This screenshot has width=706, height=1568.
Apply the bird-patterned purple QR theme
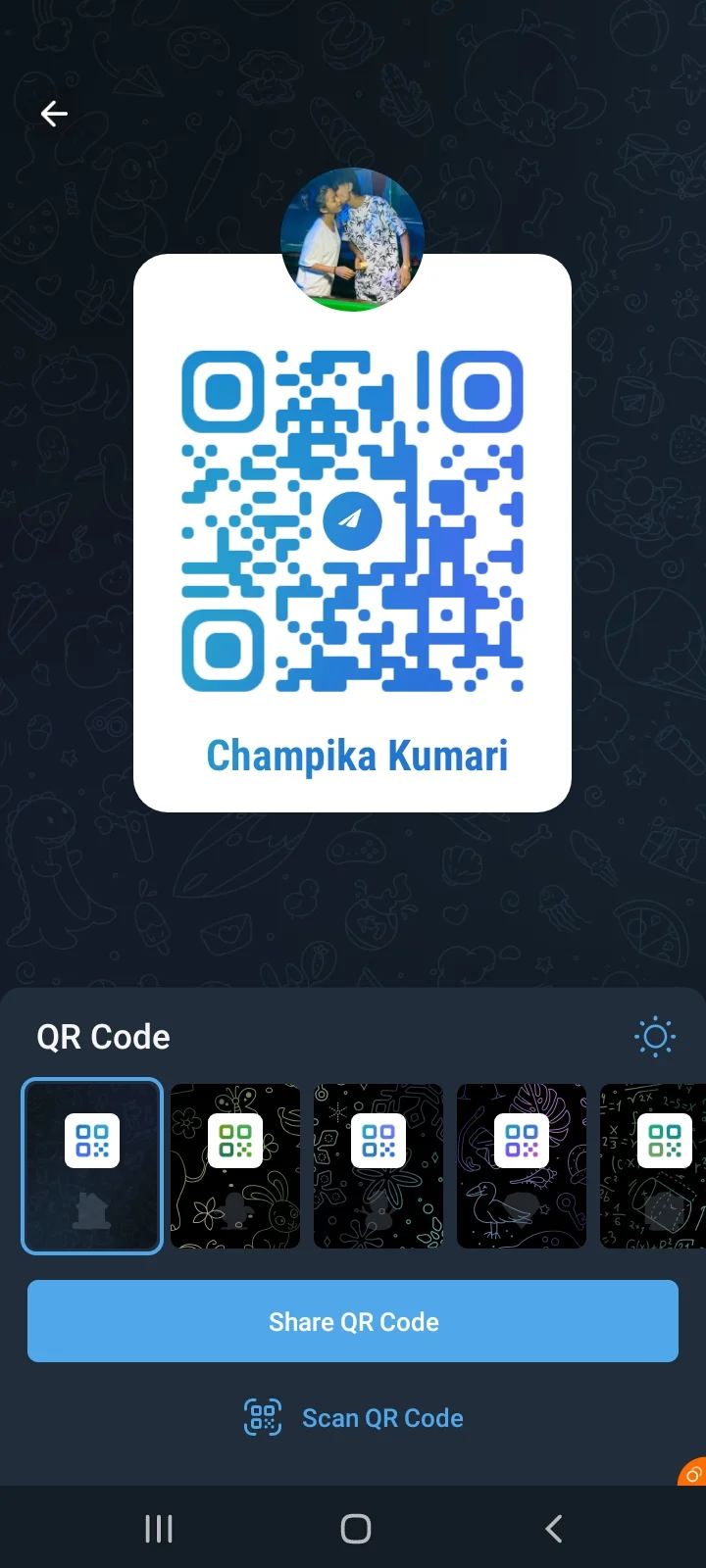pyautogui.click(x=522, y=1165)
